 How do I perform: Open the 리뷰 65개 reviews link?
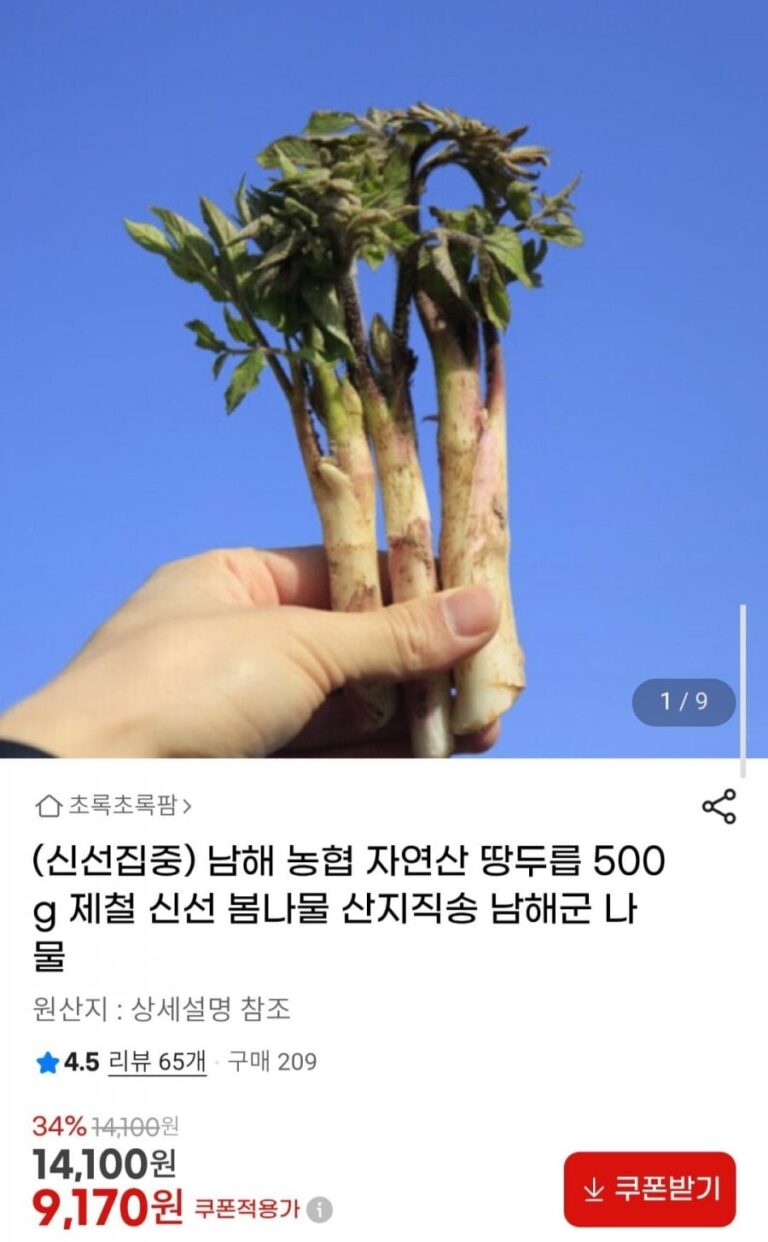tap(157, 1061)
